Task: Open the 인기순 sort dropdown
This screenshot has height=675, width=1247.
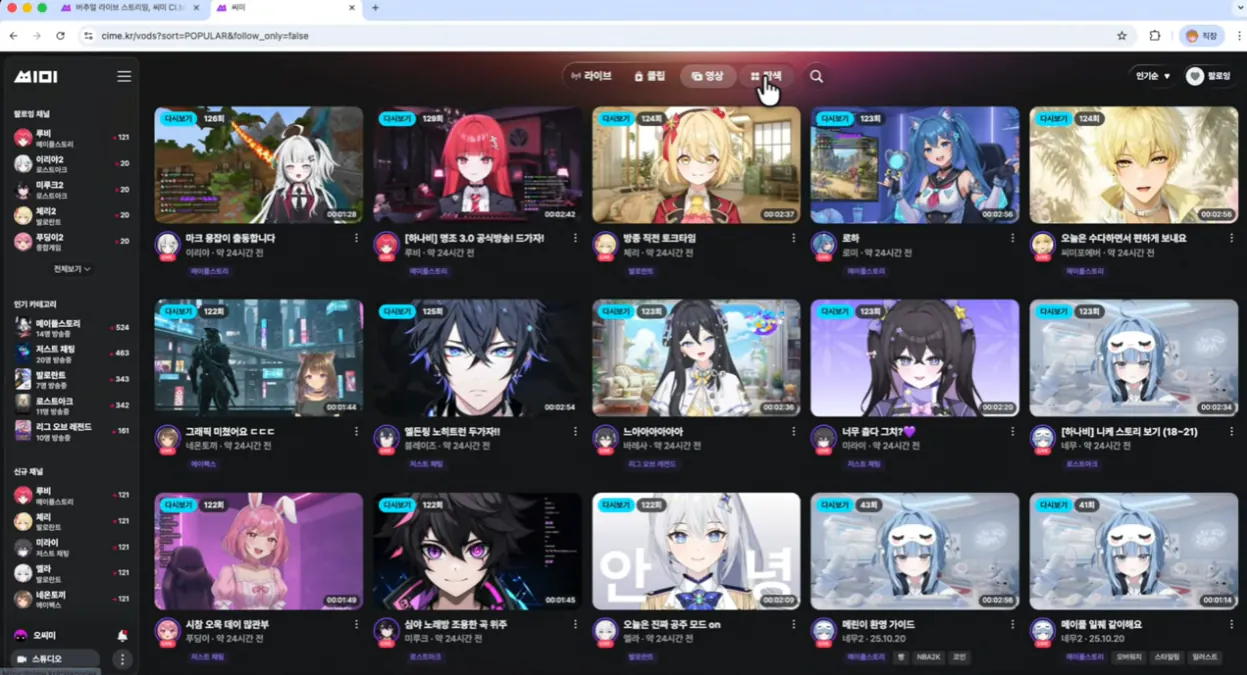Action: [1152, 76]
